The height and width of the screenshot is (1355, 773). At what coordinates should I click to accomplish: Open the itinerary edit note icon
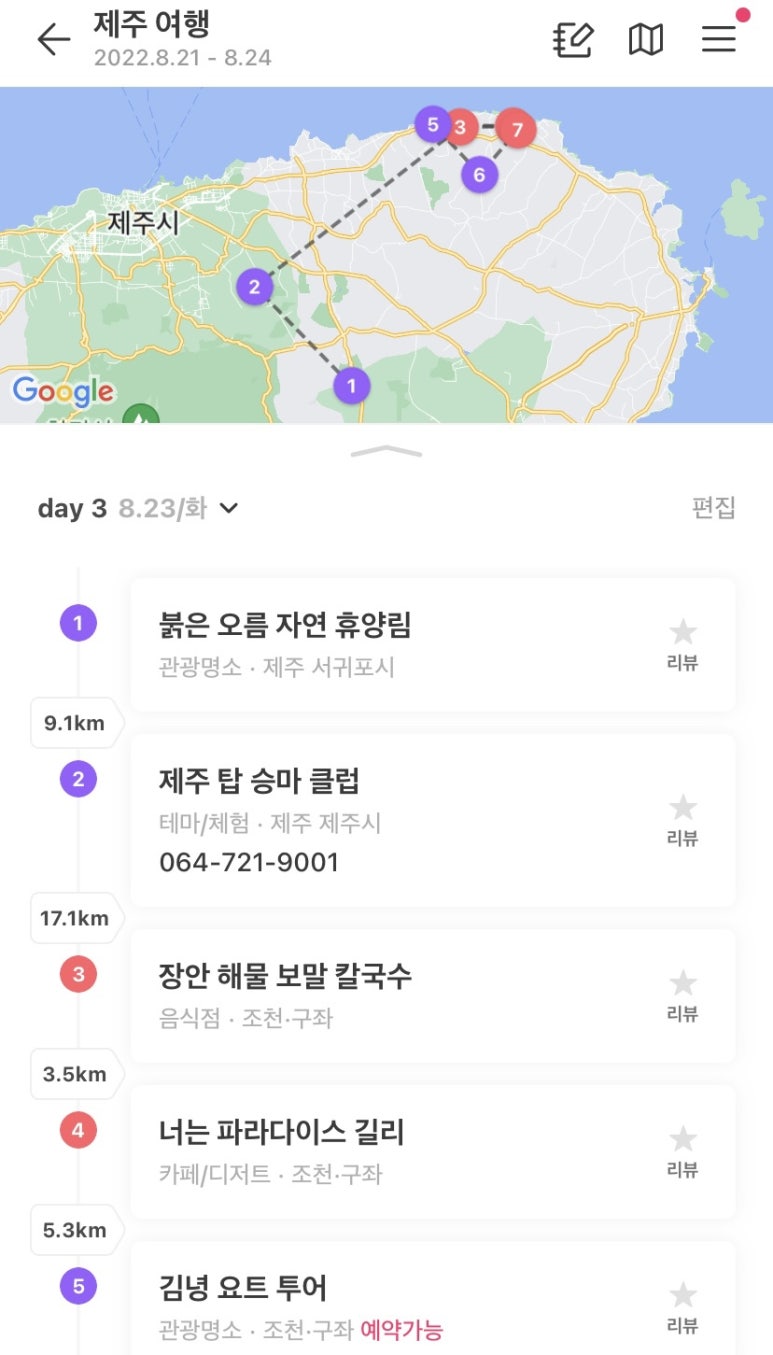point(574,39)
